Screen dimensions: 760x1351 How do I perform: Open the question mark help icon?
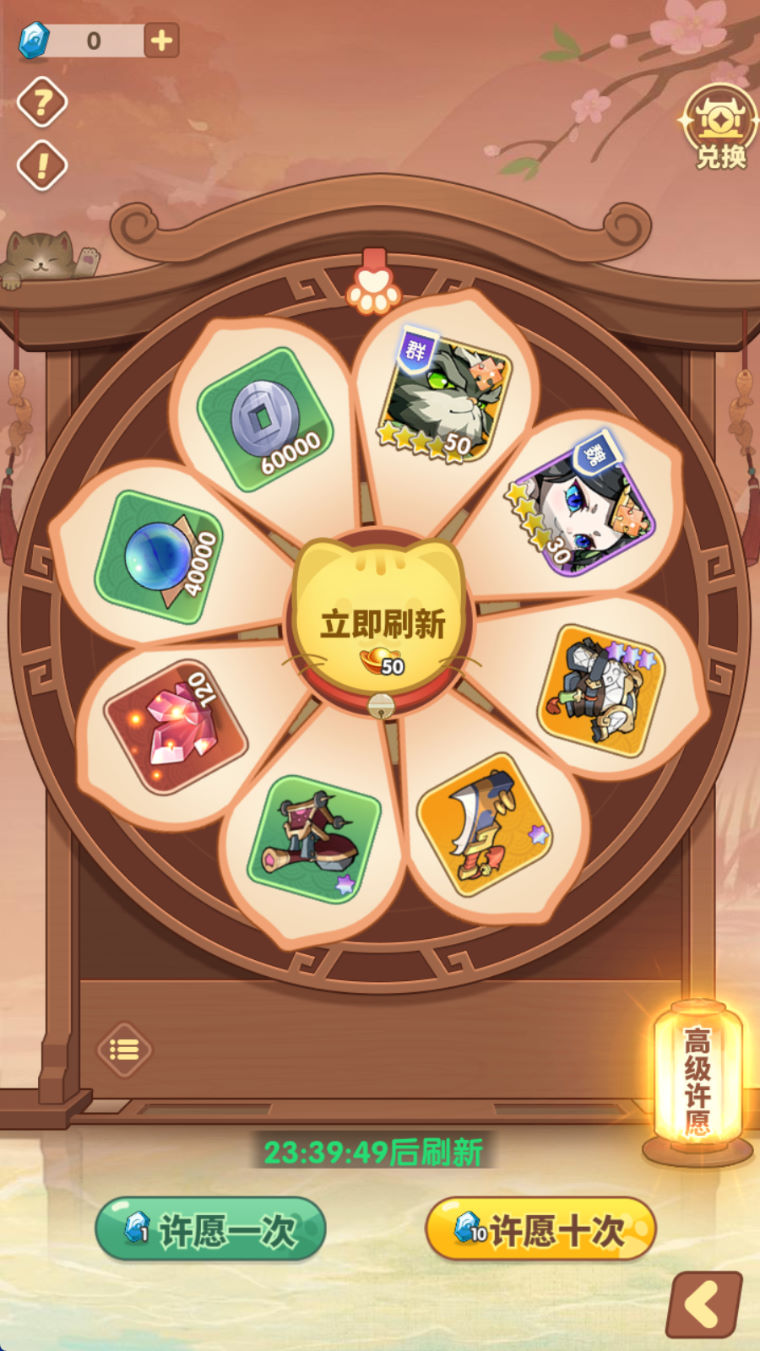(43, 101)
